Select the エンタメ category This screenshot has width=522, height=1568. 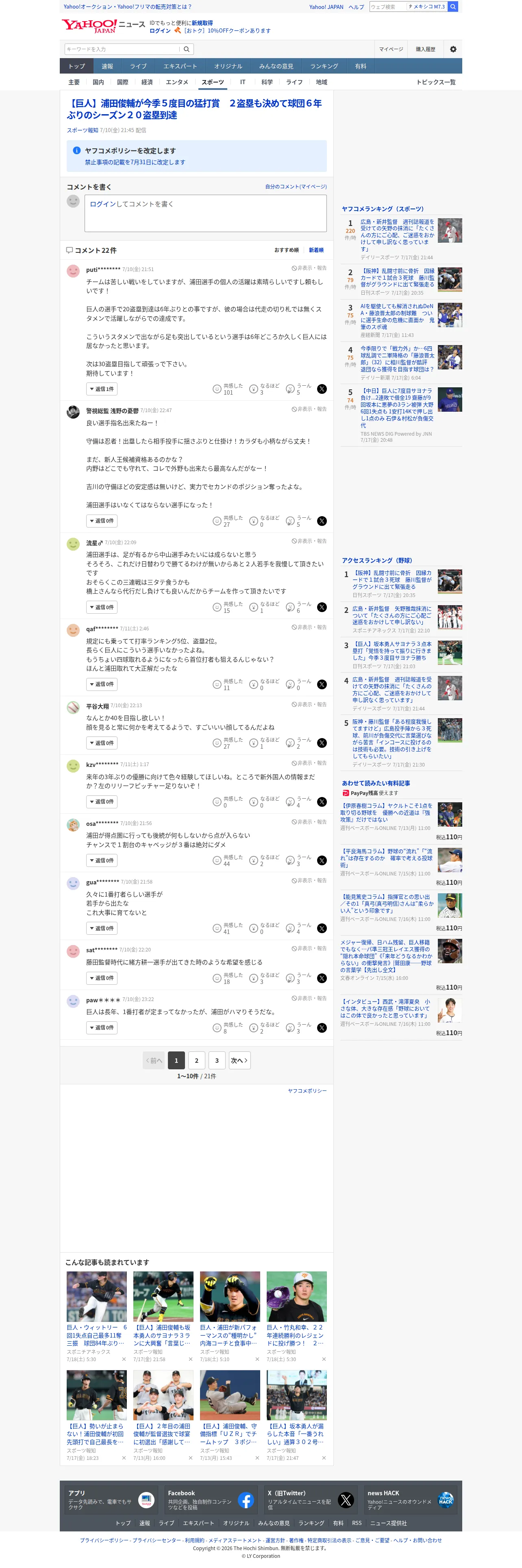(176, 82)
